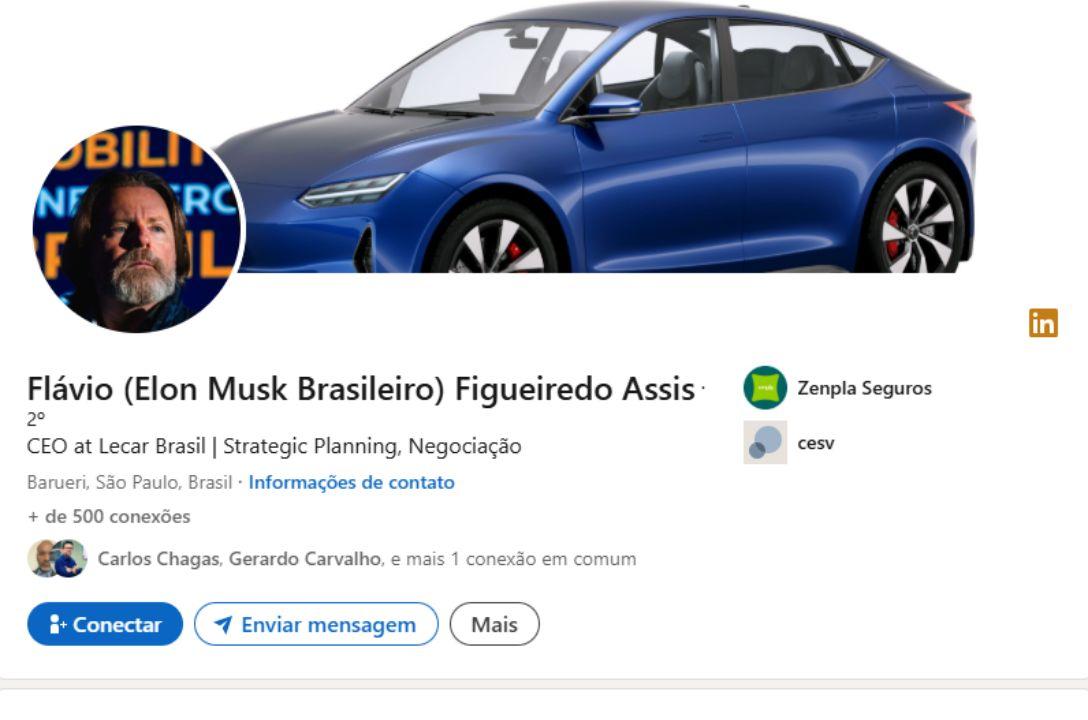The height and width of the screenshot is (720, 1088).
Task: Open cesv organization page
Action: (x=813, y=443)
